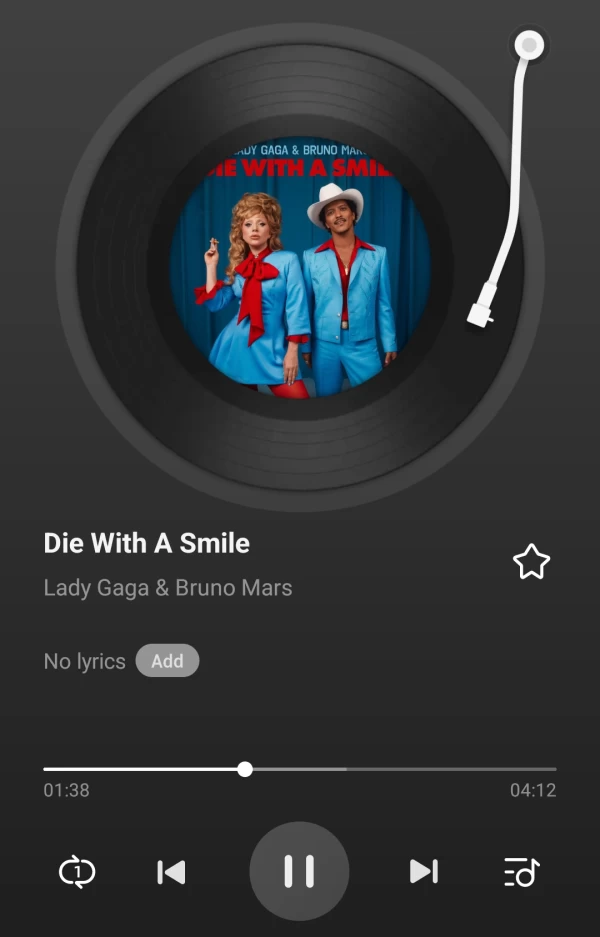Skip to the previous track

point(172,872)
